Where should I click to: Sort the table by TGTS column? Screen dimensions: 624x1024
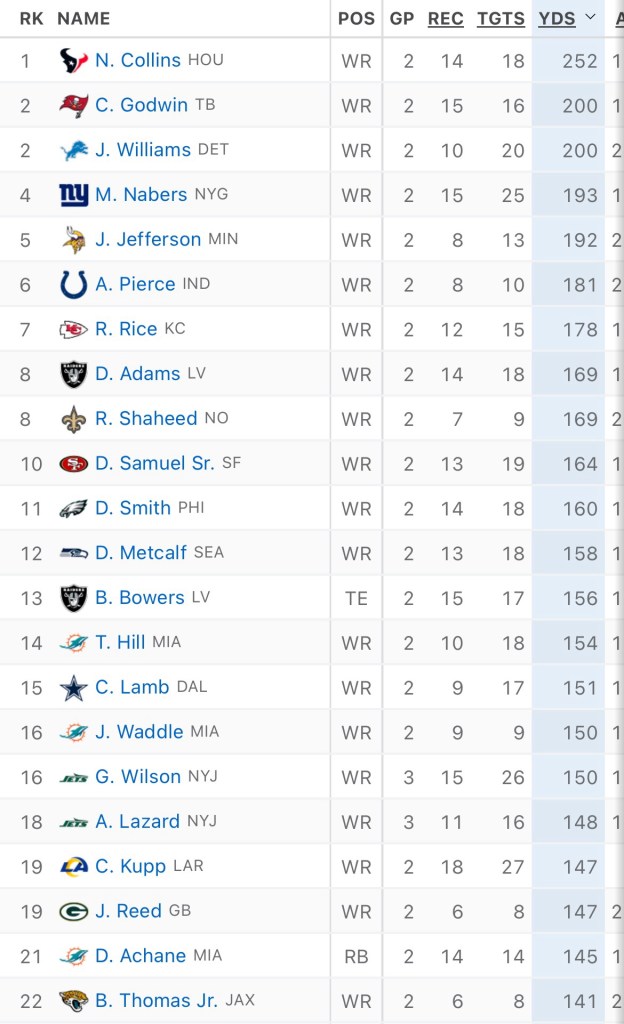tap(501, 18)
